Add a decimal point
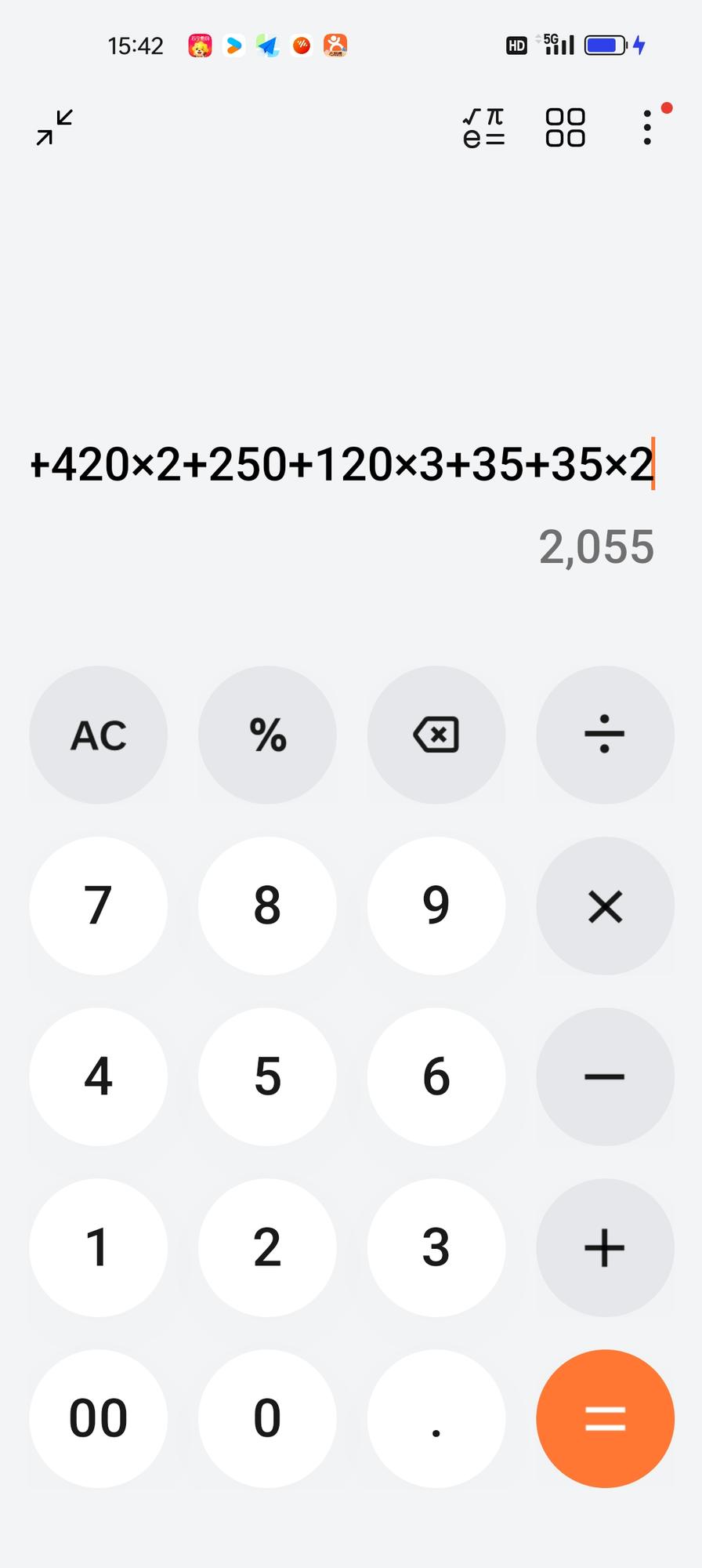The width and height of the screenshot is (702, 1568). tap(436, 1418)
